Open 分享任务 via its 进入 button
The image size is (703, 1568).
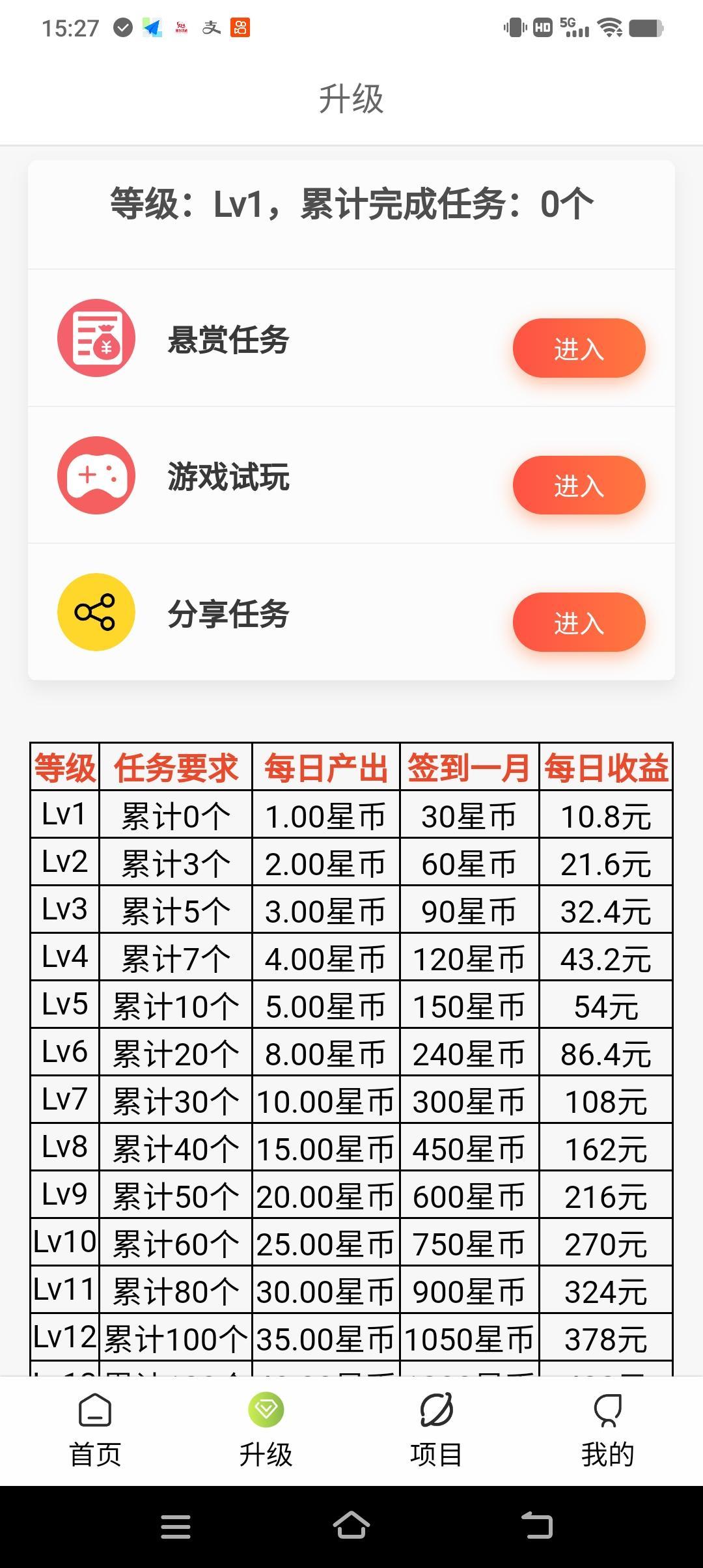(579, 623)
